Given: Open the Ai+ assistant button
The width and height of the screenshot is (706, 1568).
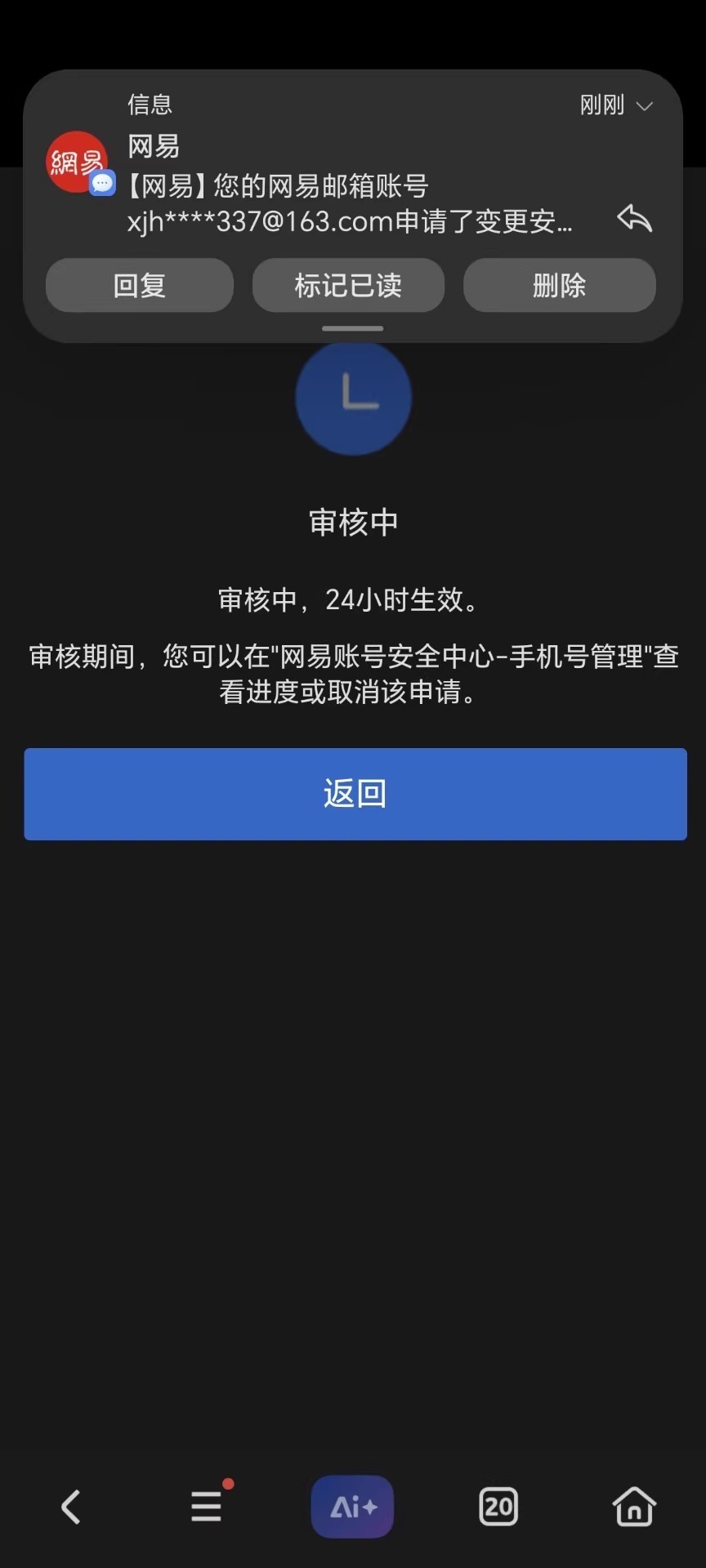Looking at the screenshot, I should 352,1507.
